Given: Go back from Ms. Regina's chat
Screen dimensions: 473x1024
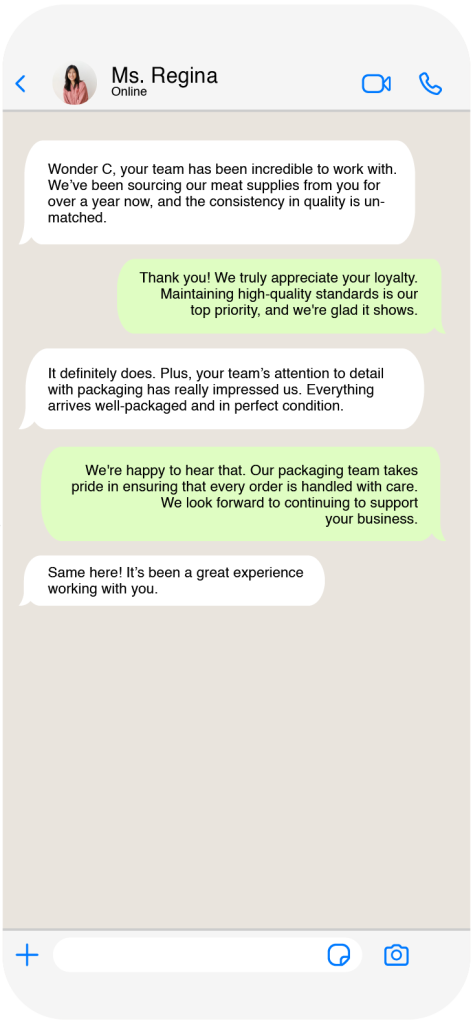Looking at the screenshot, I should click(21, 84).
